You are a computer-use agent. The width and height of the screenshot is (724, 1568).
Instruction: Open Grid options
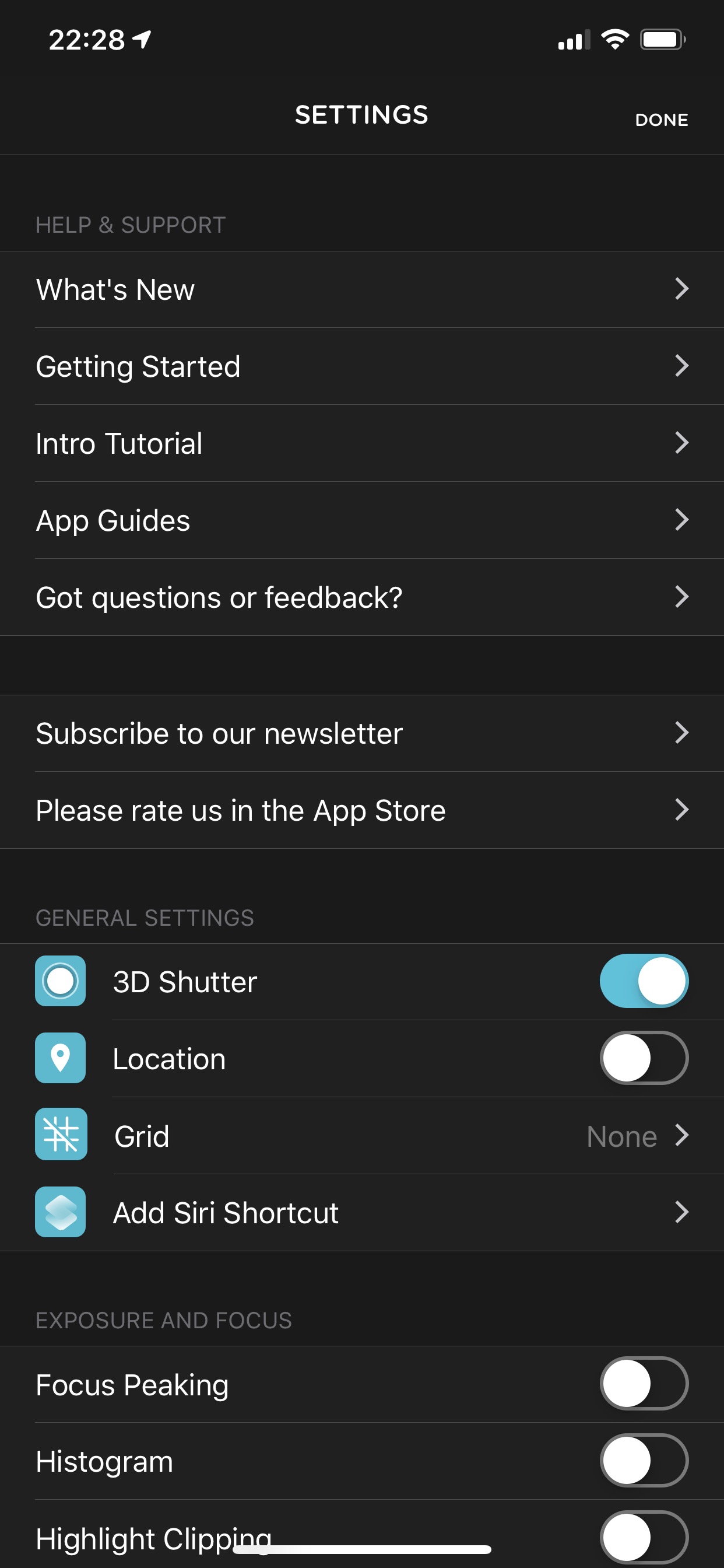(x=362, y=1135)
